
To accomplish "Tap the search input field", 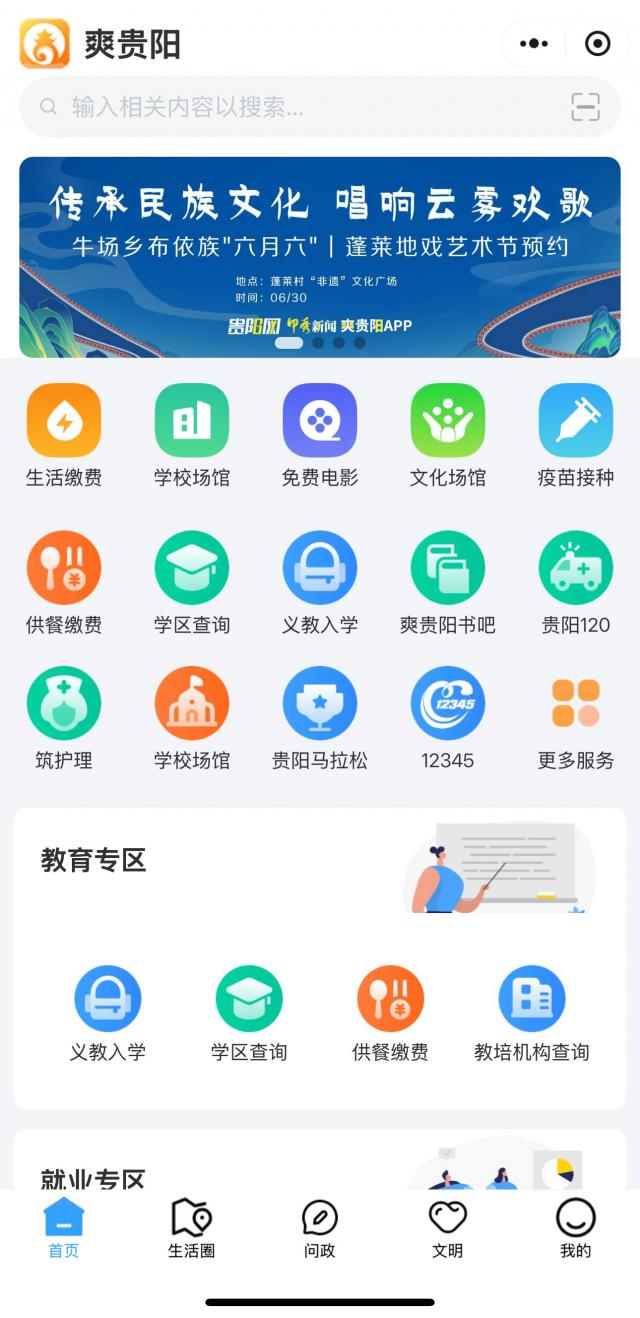I will click(x=300, y=107).
